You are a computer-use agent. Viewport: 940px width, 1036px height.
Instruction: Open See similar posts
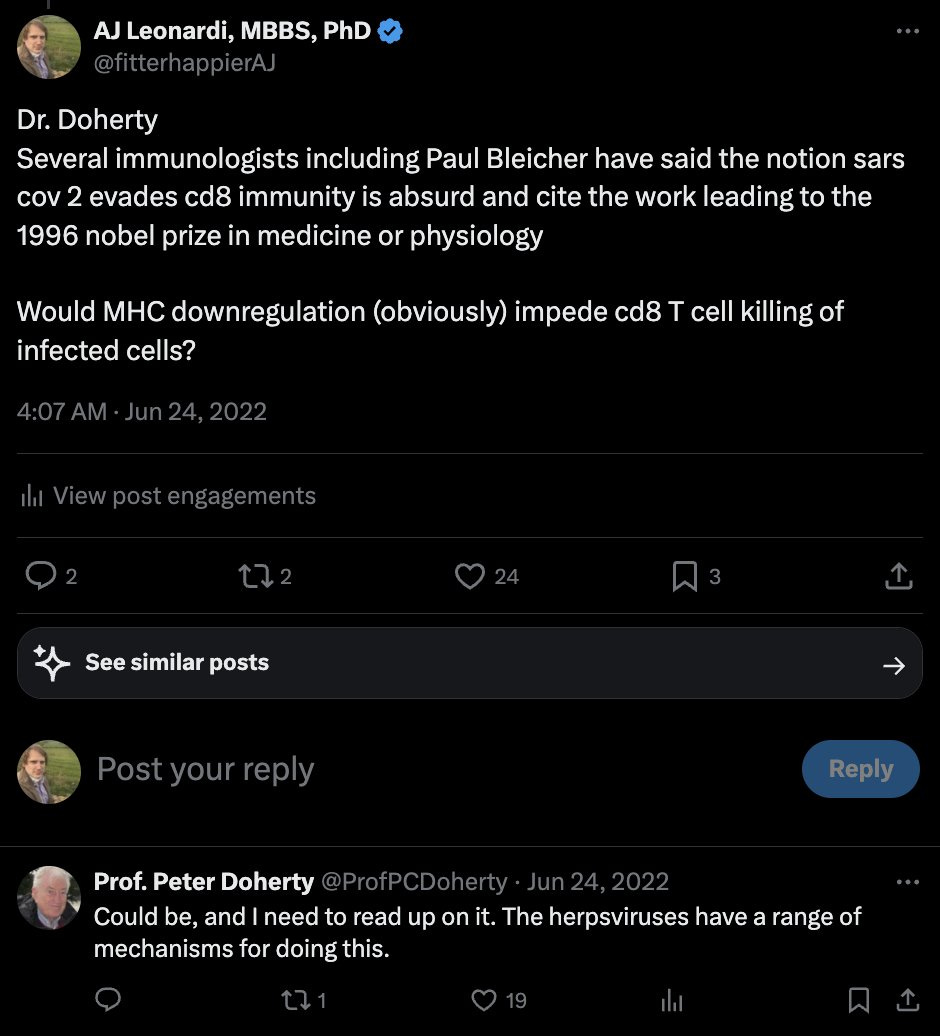(x=469, y=663)
